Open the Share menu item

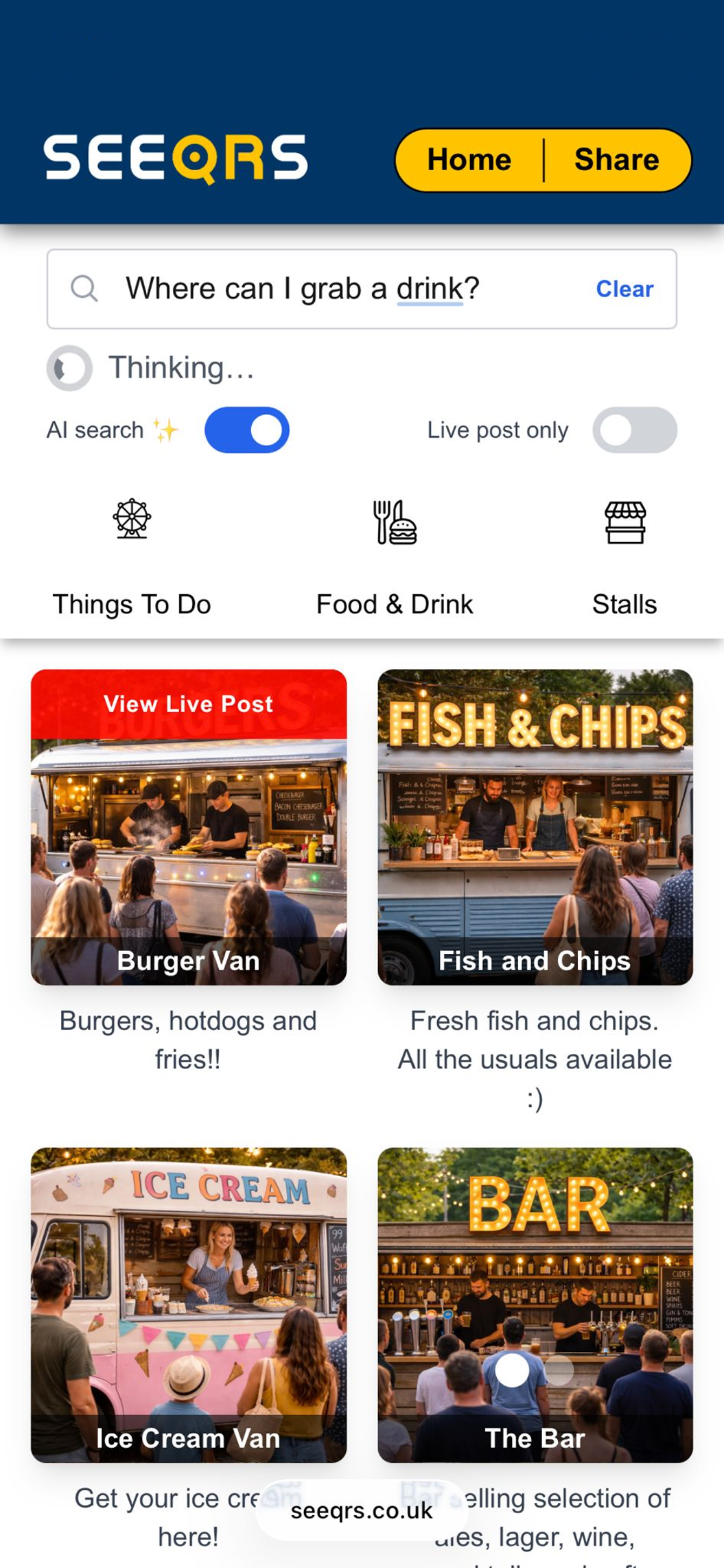tap(616, 159)
